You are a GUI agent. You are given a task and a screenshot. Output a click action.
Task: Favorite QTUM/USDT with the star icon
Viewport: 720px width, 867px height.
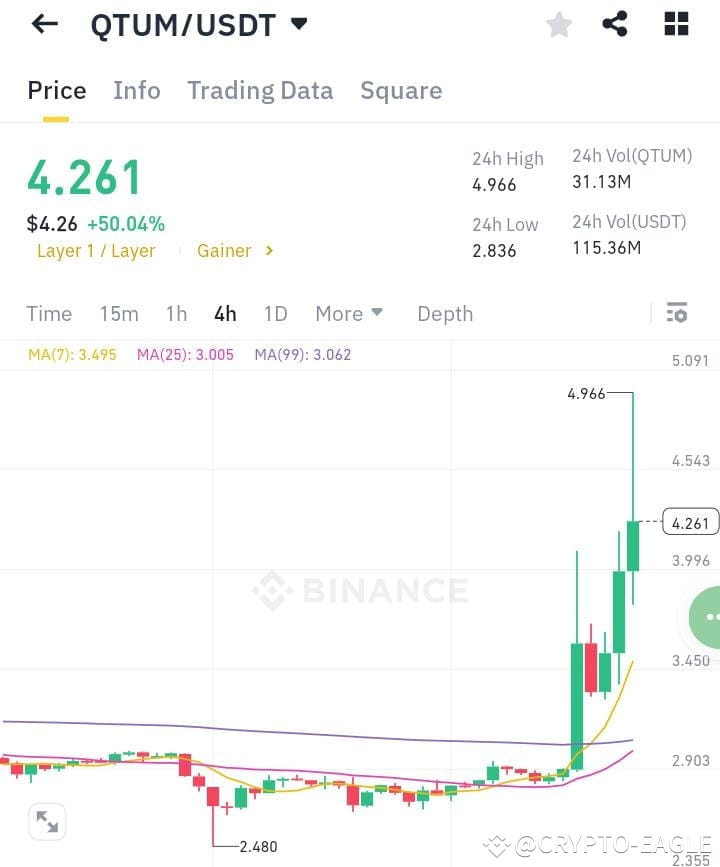pyautogui.click(x=558, y=24)
